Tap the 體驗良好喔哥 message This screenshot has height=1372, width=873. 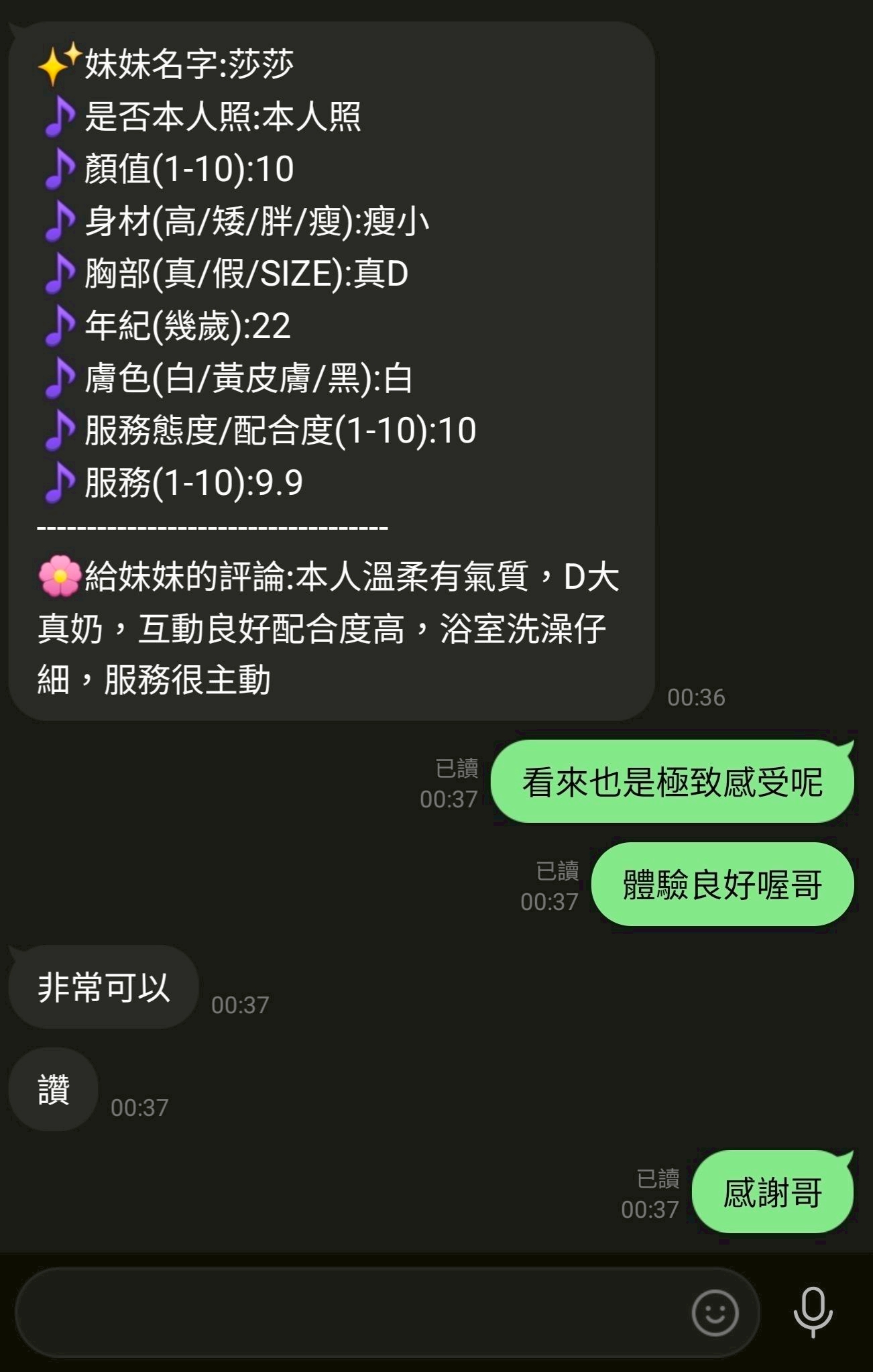pyautogui.click(x=721, y=885)
